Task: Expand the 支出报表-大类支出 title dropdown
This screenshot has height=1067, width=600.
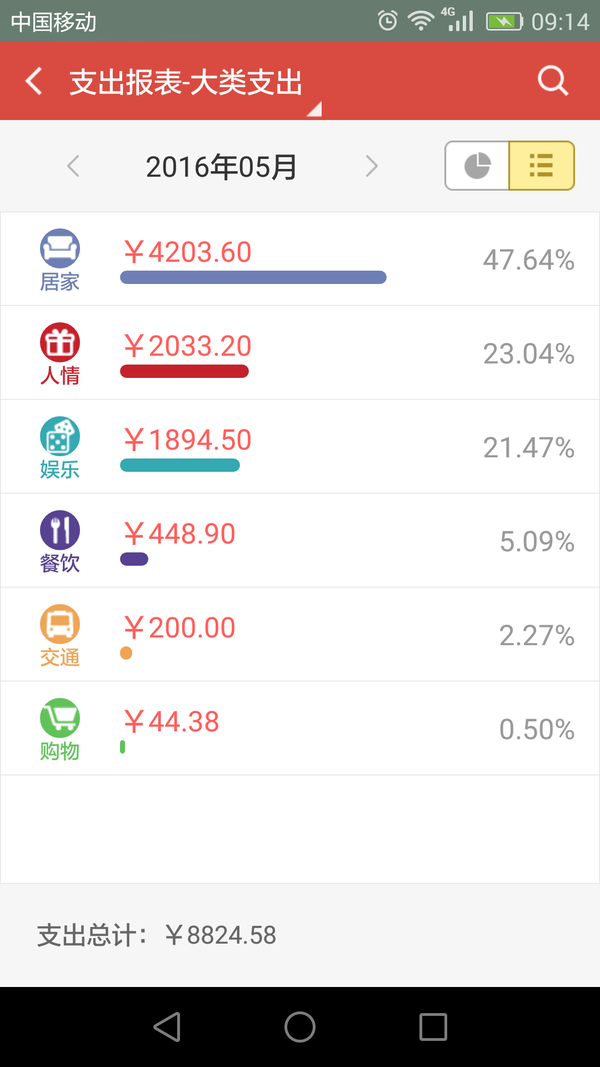Action: click(x=196, y=83)
